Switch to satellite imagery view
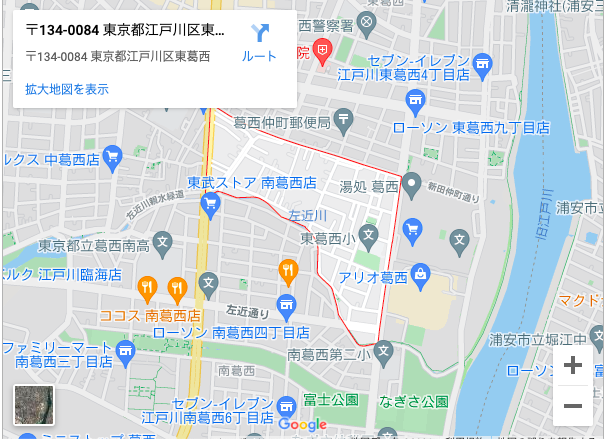This screenshot has width=607, height=439. [34, 405]
